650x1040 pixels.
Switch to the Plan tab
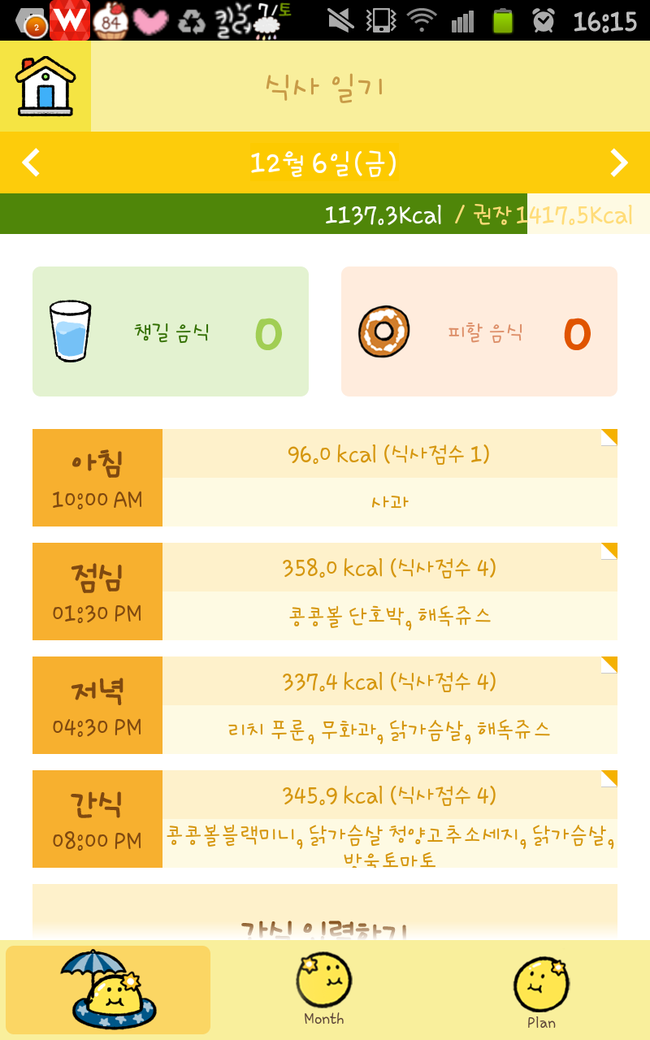click(541, 992)
